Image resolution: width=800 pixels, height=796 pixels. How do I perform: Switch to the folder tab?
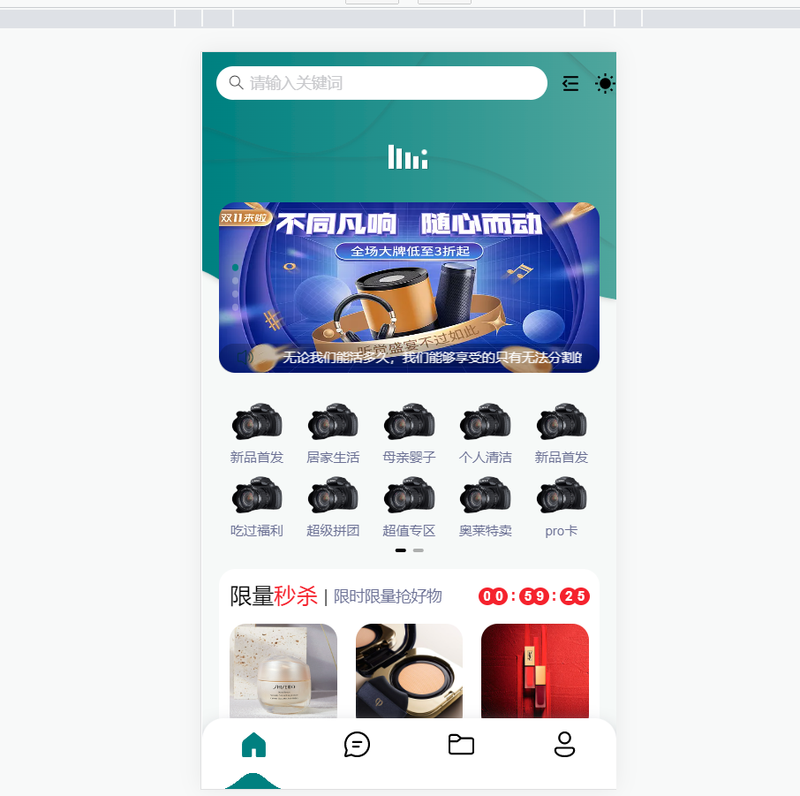coord(461,744)
